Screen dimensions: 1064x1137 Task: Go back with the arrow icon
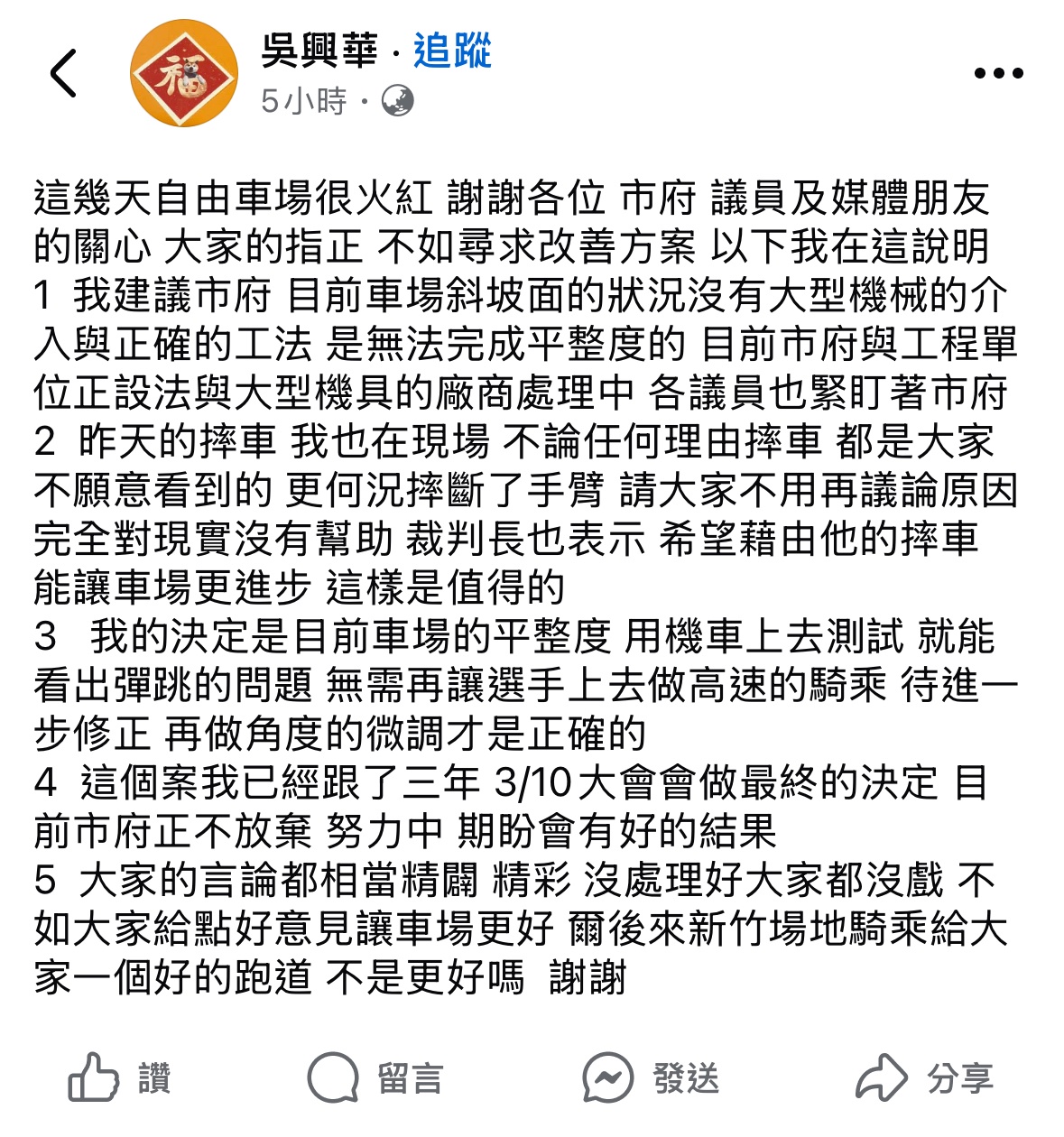(64, 73)
